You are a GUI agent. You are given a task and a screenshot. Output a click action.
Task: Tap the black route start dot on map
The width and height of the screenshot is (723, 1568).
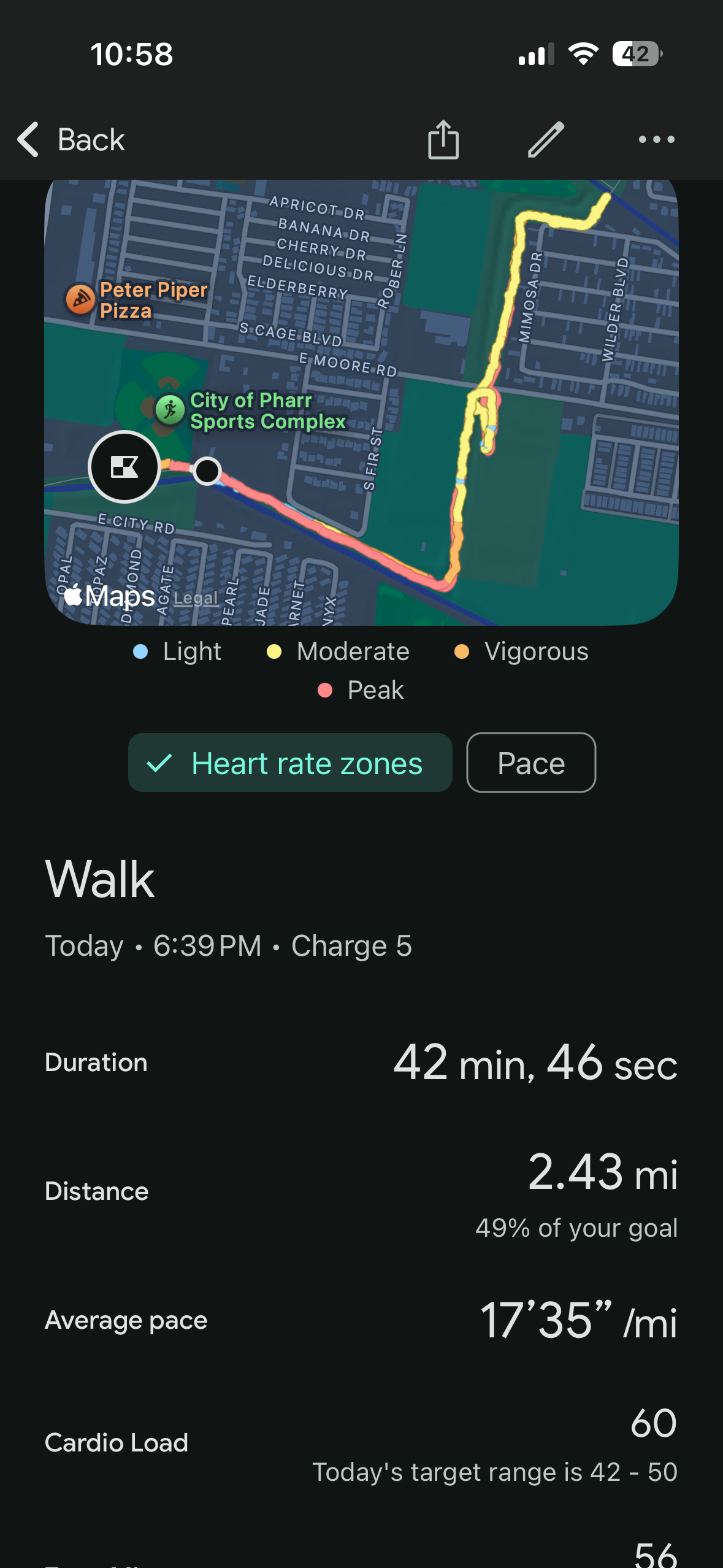[207, 471]
